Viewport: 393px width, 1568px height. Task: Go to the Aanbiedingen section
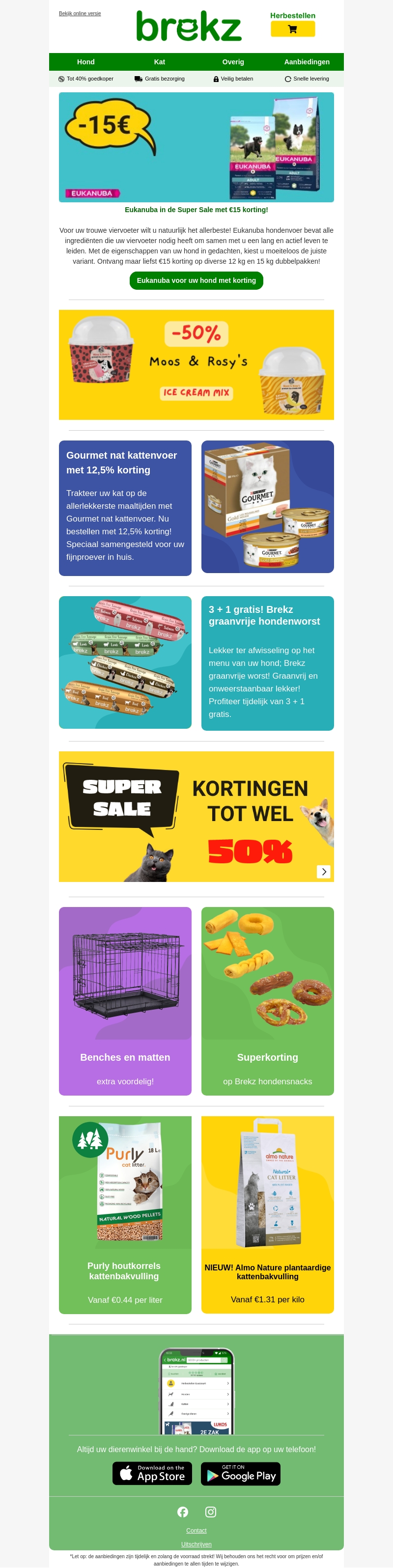point(307,62)
